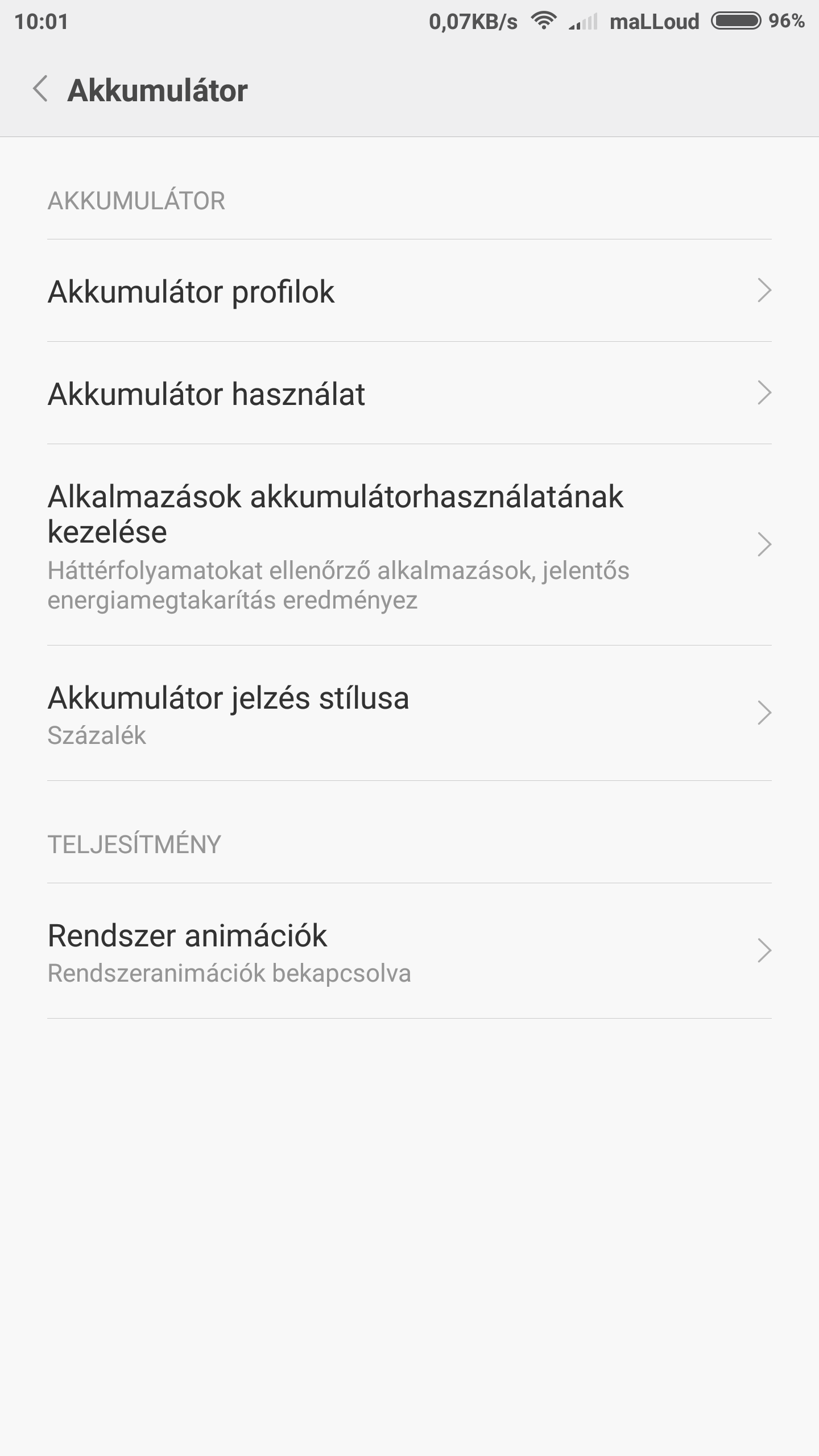Open Akkumulátor jelzés stílusa setting
Viewport: 819px width, 1456px height.
pyautogui.click(x=408, y=713)
